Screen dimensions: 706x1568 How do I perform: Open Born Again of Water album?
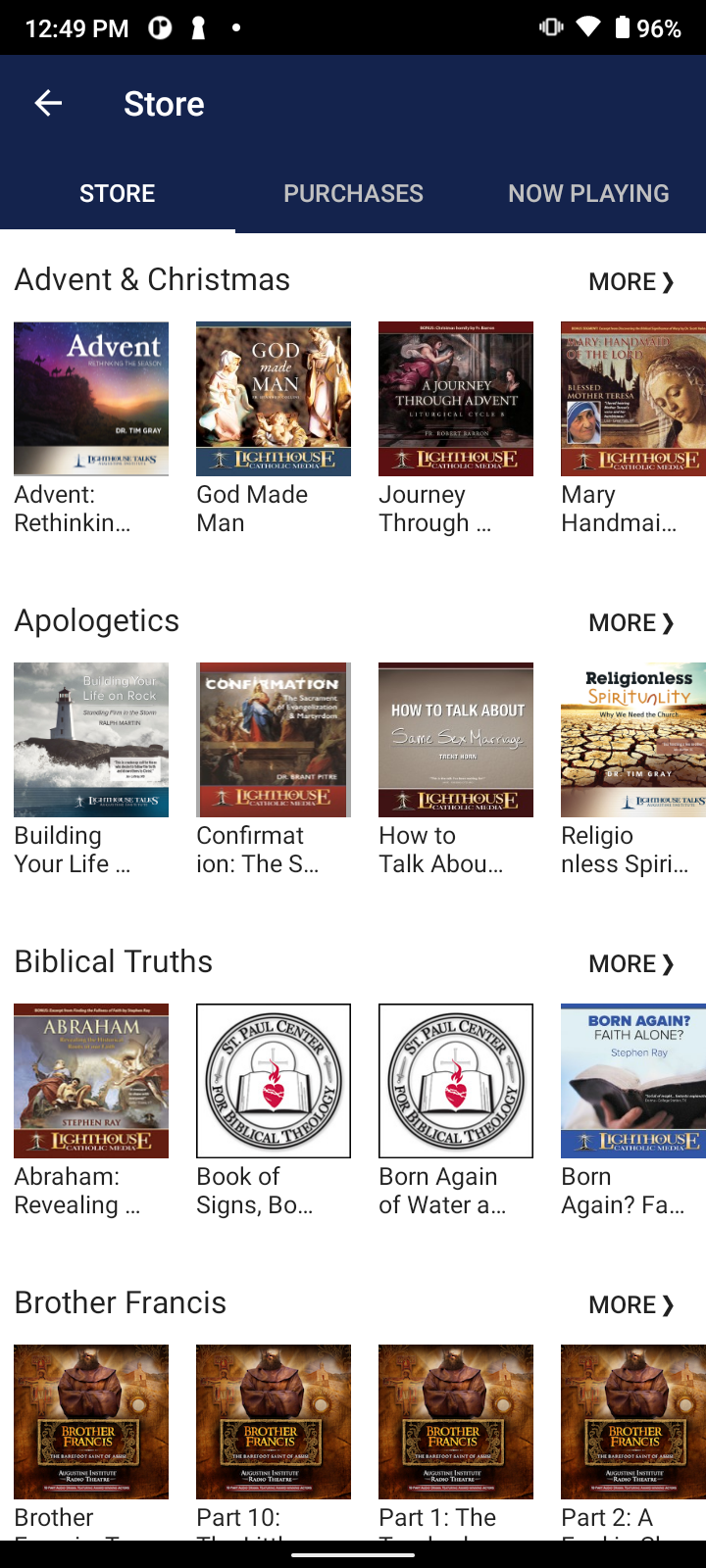pyautogui.click(x=456, y=1081)
